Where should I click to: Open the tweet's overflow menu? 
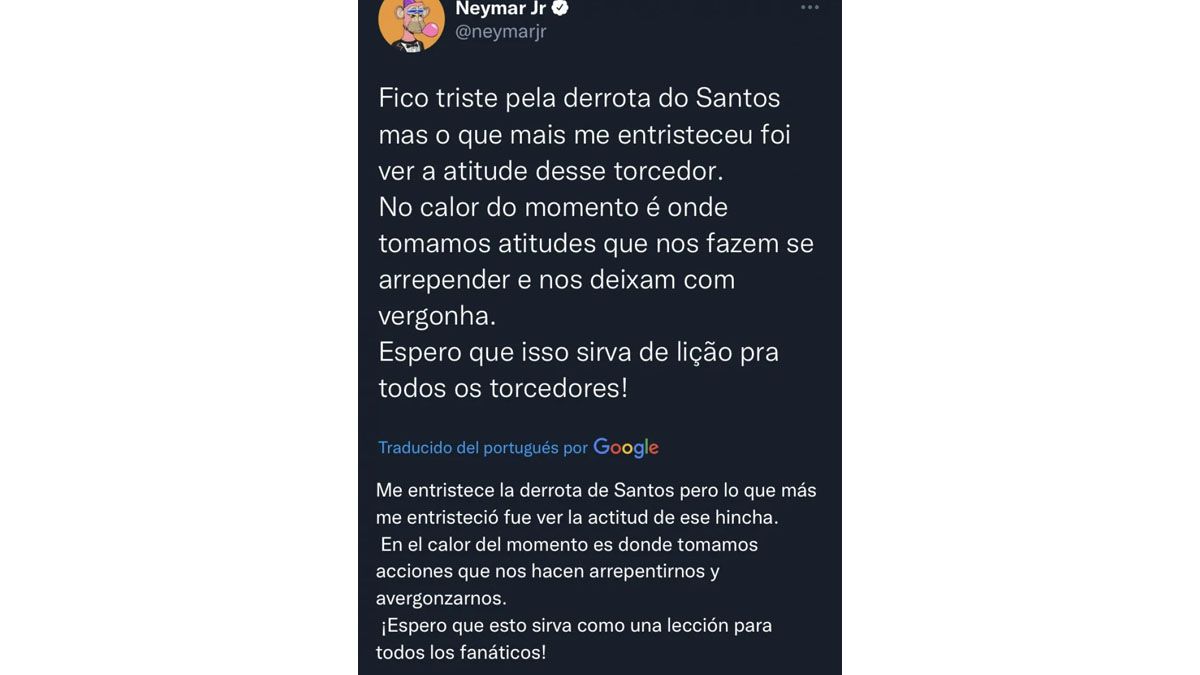point(809,8)
